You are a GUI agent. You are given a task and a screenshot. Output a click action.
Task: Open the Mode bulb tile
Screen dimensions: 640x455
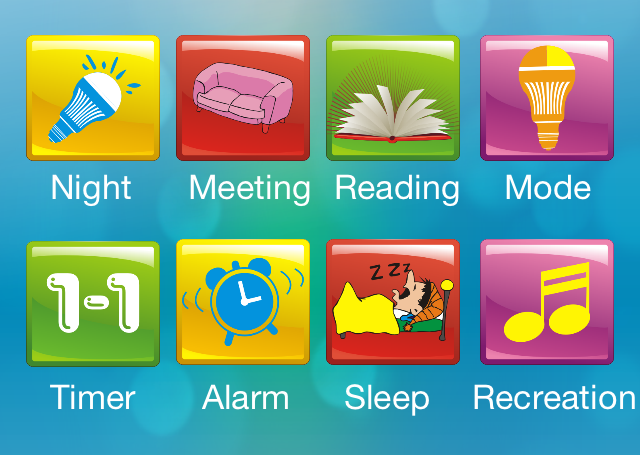click(x=546, y=98)
